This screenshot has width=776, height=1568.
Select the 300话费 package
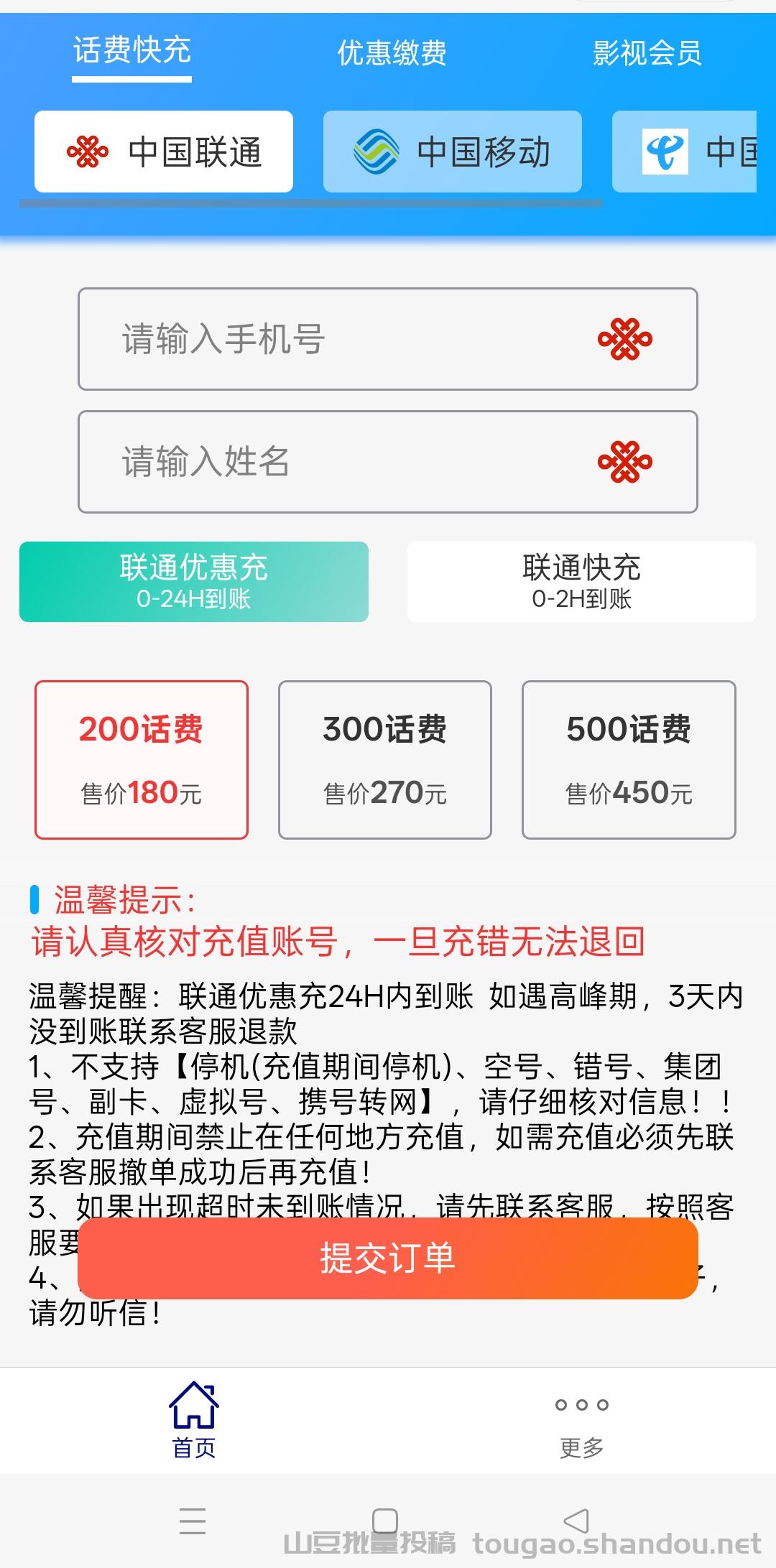click(x=384, y=759)
